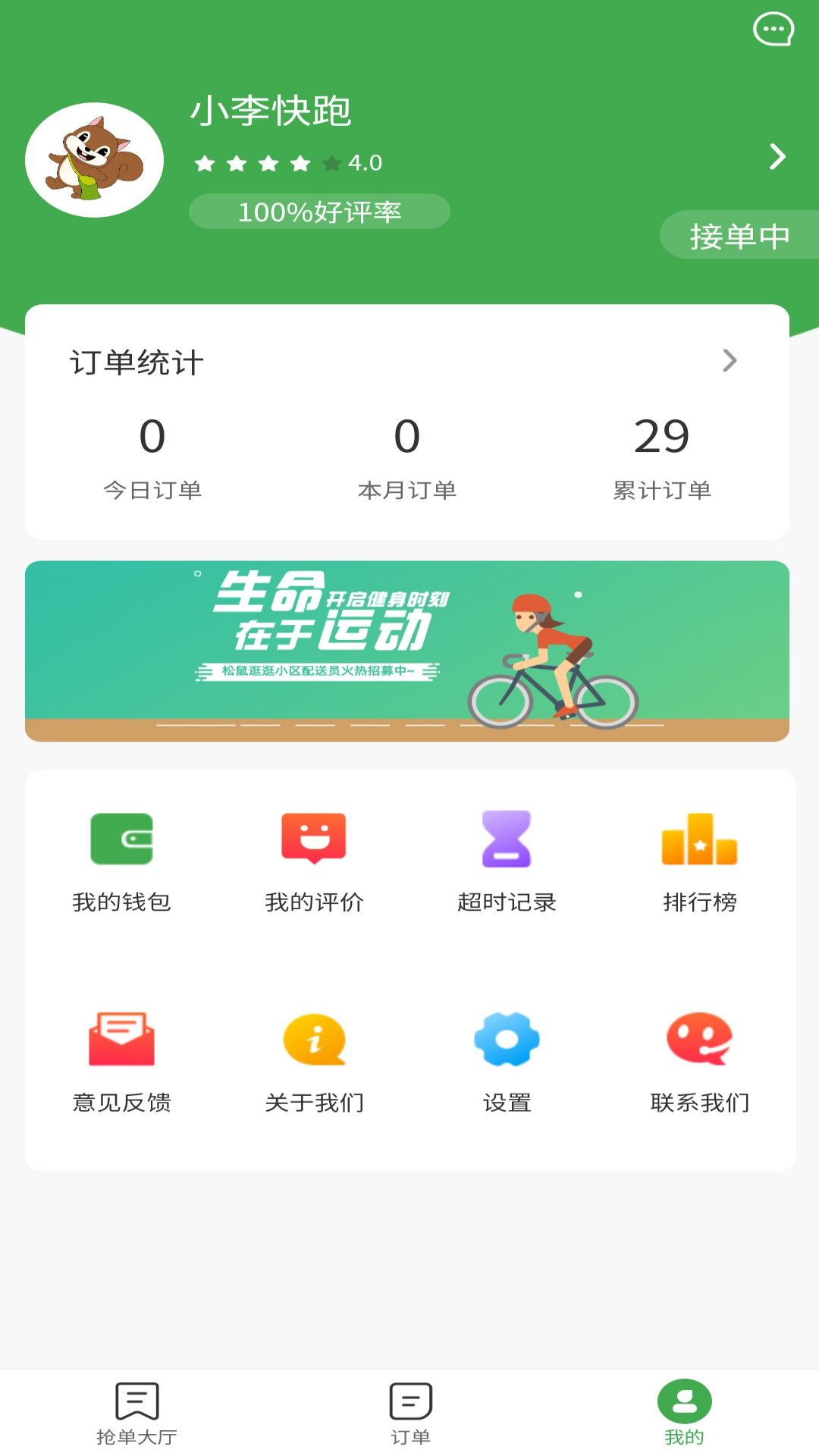819x1456 pixels.
Task: Open profile details via the header arrow
Action: point(777,157)
